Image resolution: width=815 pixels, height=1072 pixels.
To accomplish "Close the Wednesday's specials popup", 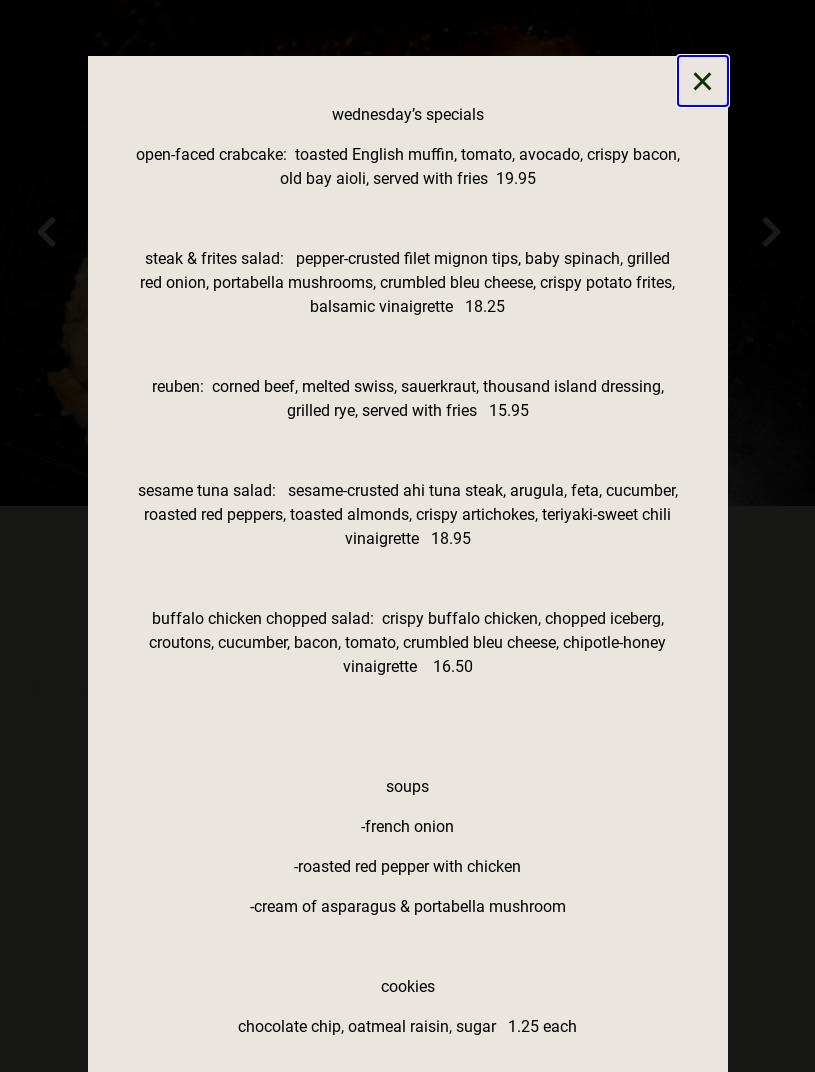I will 702,81.
